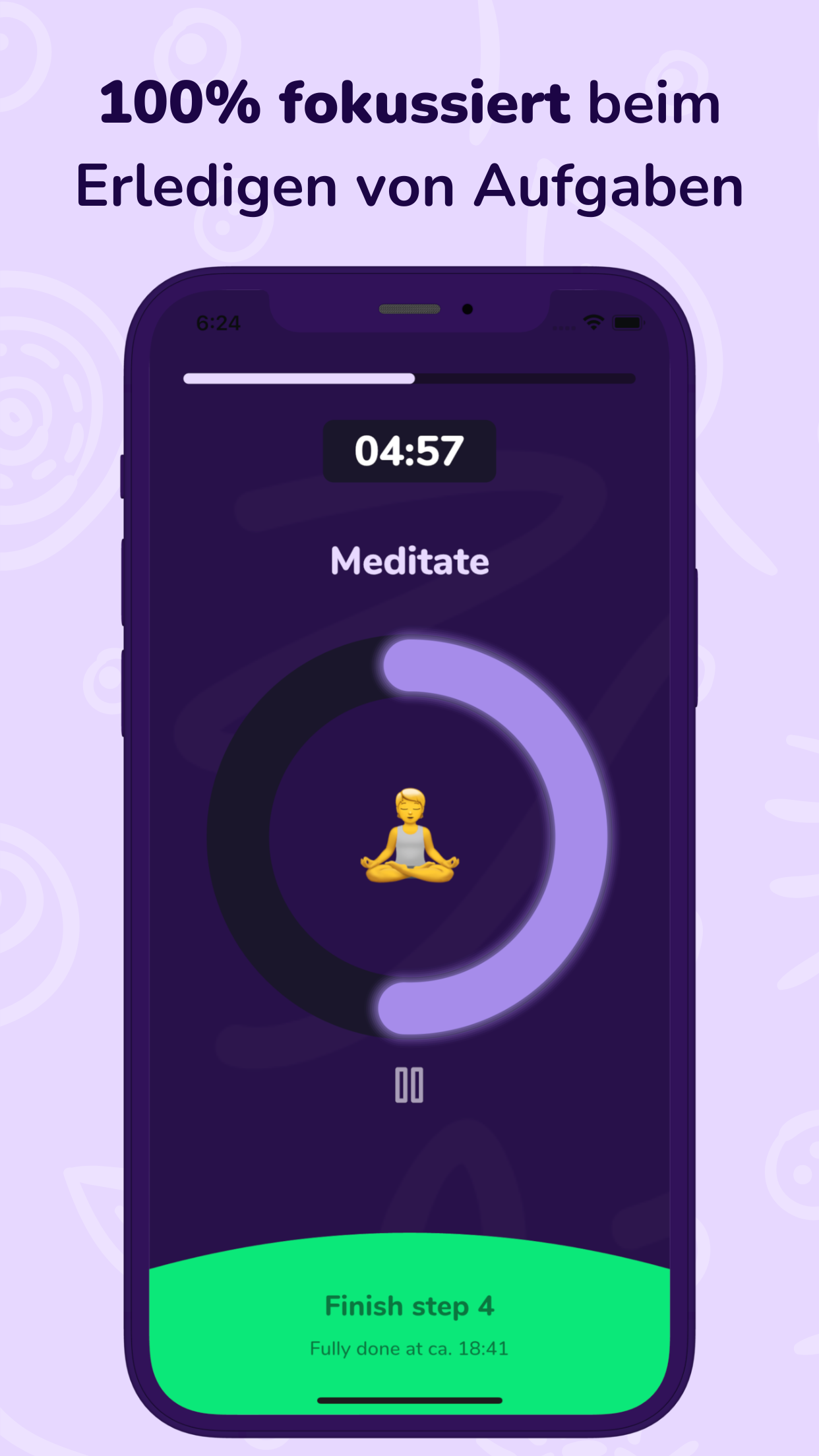Click the session progress bar near the top
Screen dimensions: 819x1456
(x=409, y=377)
